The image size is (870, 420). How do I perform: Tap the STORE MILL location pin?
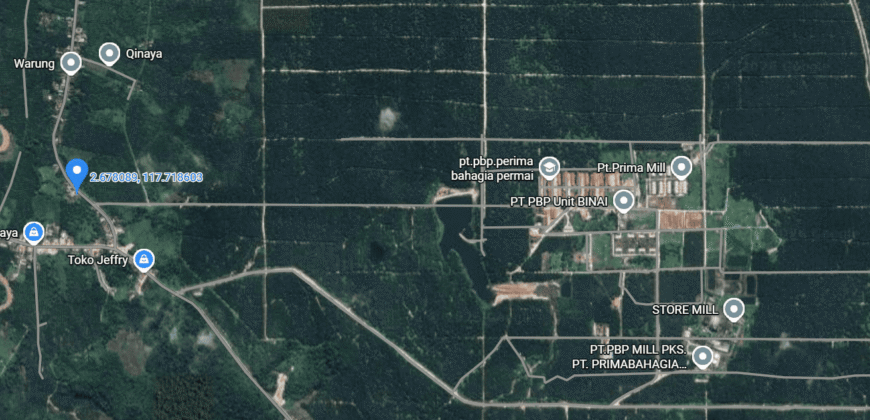point(734,309)
